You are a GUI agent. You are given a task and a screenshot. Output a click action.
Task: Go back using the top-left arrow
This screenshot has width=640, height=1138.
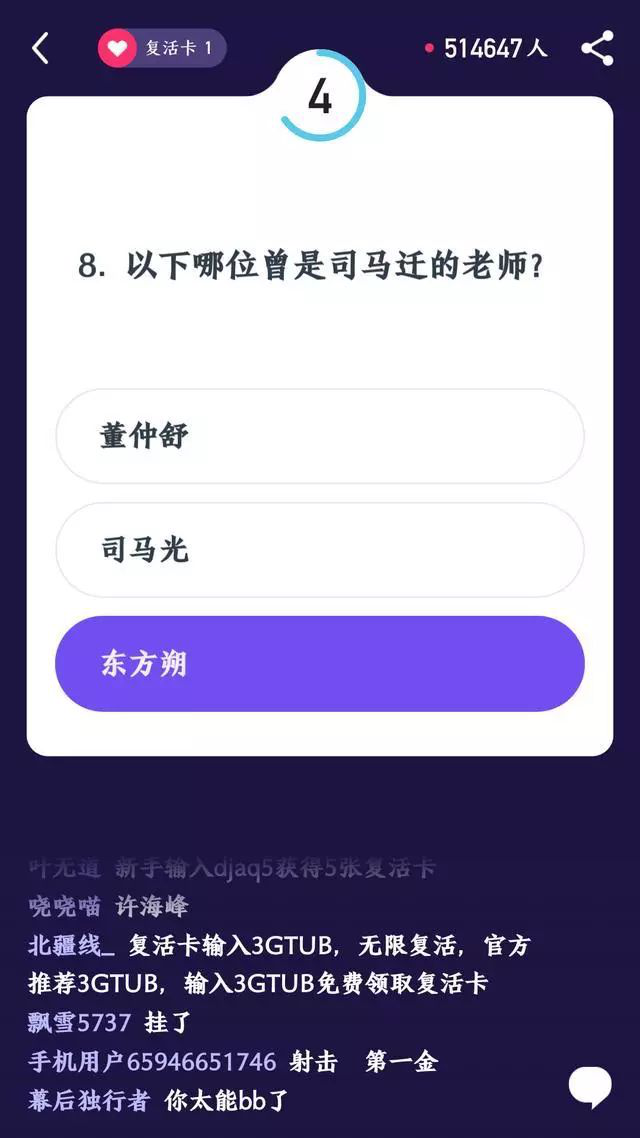coord(41,49)
